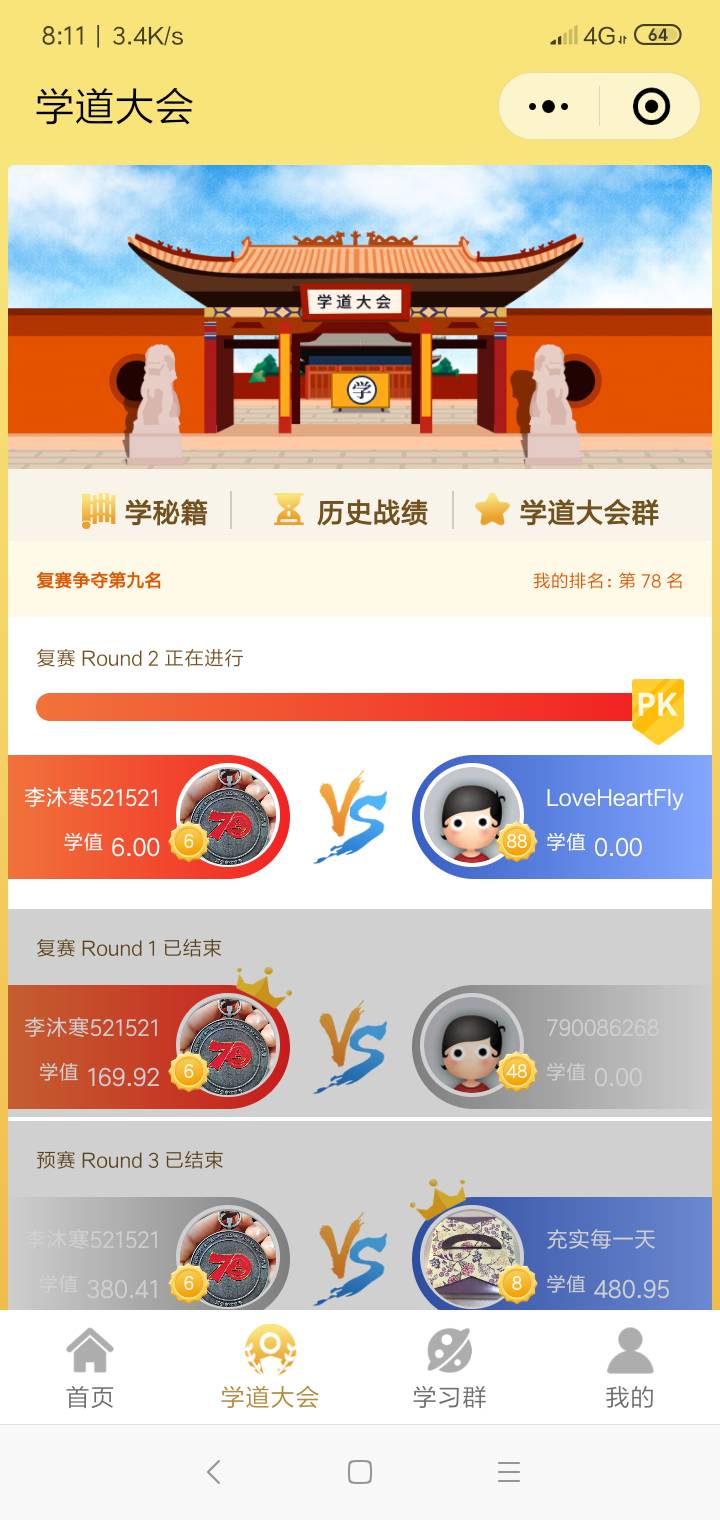Open Round 2 match against LoveHeartFly
Image resolution: width=720 pixels, height=1520 pixels.
(x=360, y=817)
